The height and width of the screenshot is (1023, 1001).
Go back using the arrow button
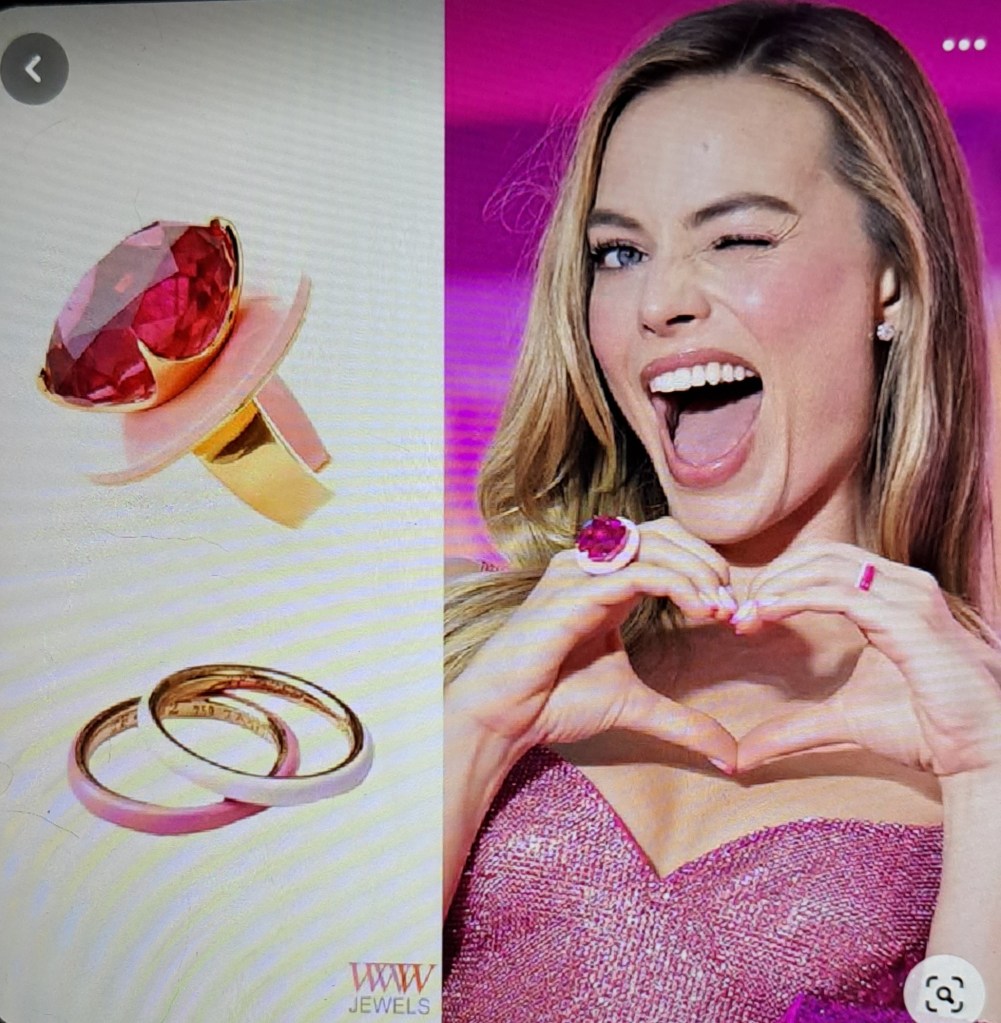[34, 68]
